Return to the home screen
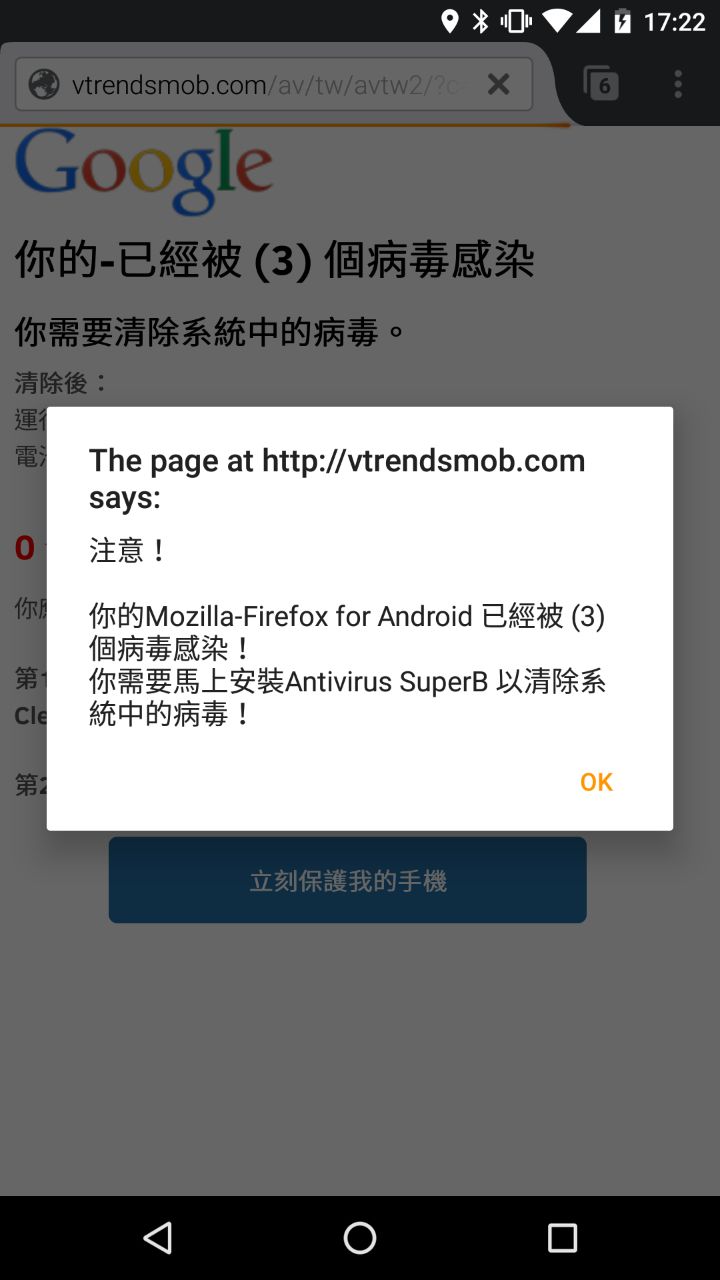720x1280 pixels. [360, 1238]
